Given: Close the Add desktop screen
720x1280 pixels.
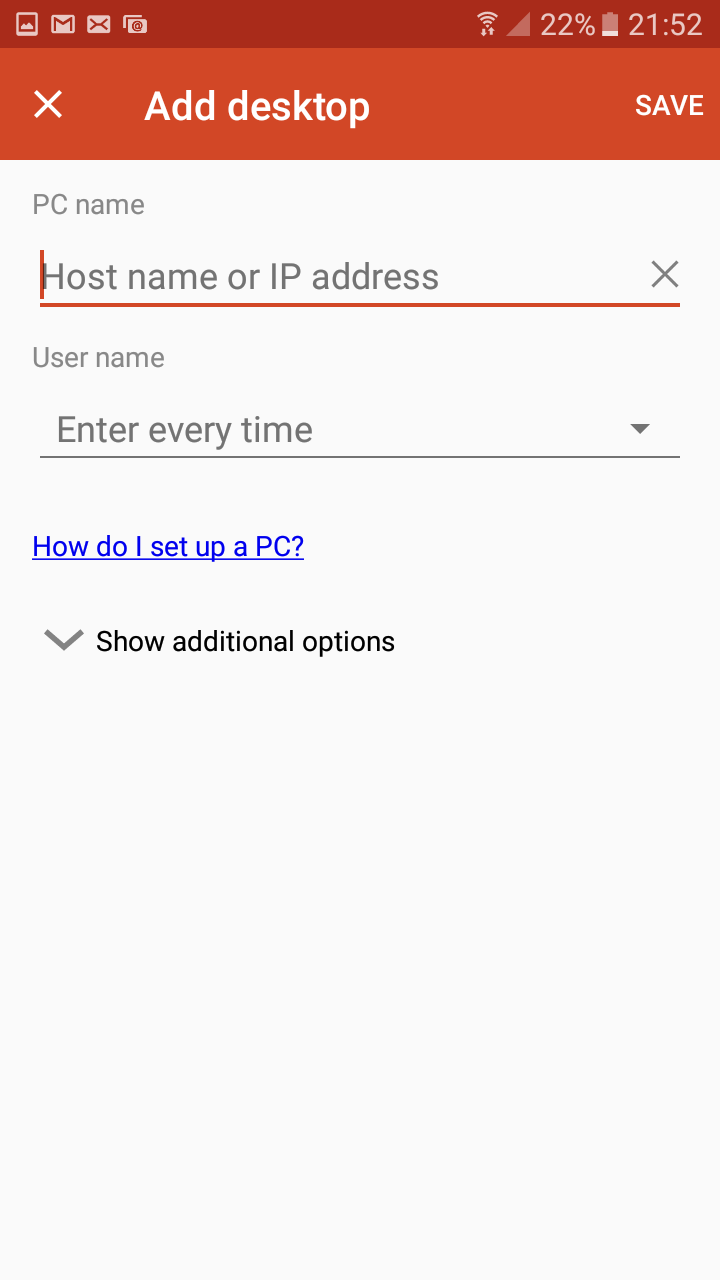Looking at the screenshot, I should (x=48, y=104).
